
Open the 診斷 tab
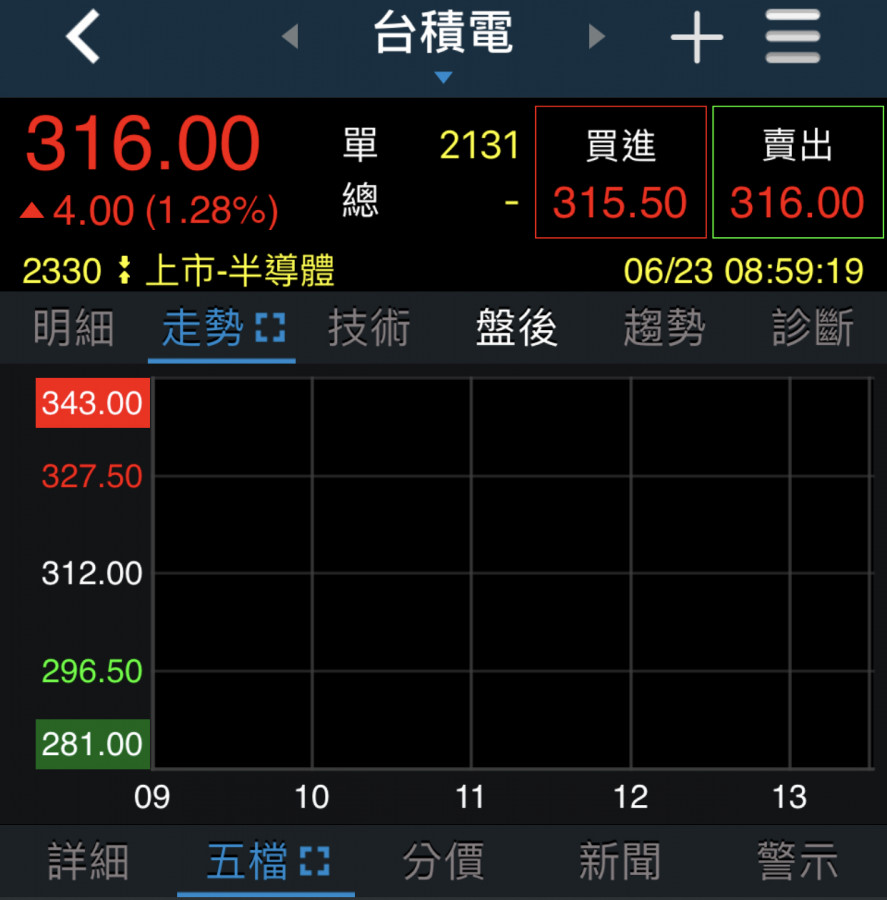coord(812,328)
